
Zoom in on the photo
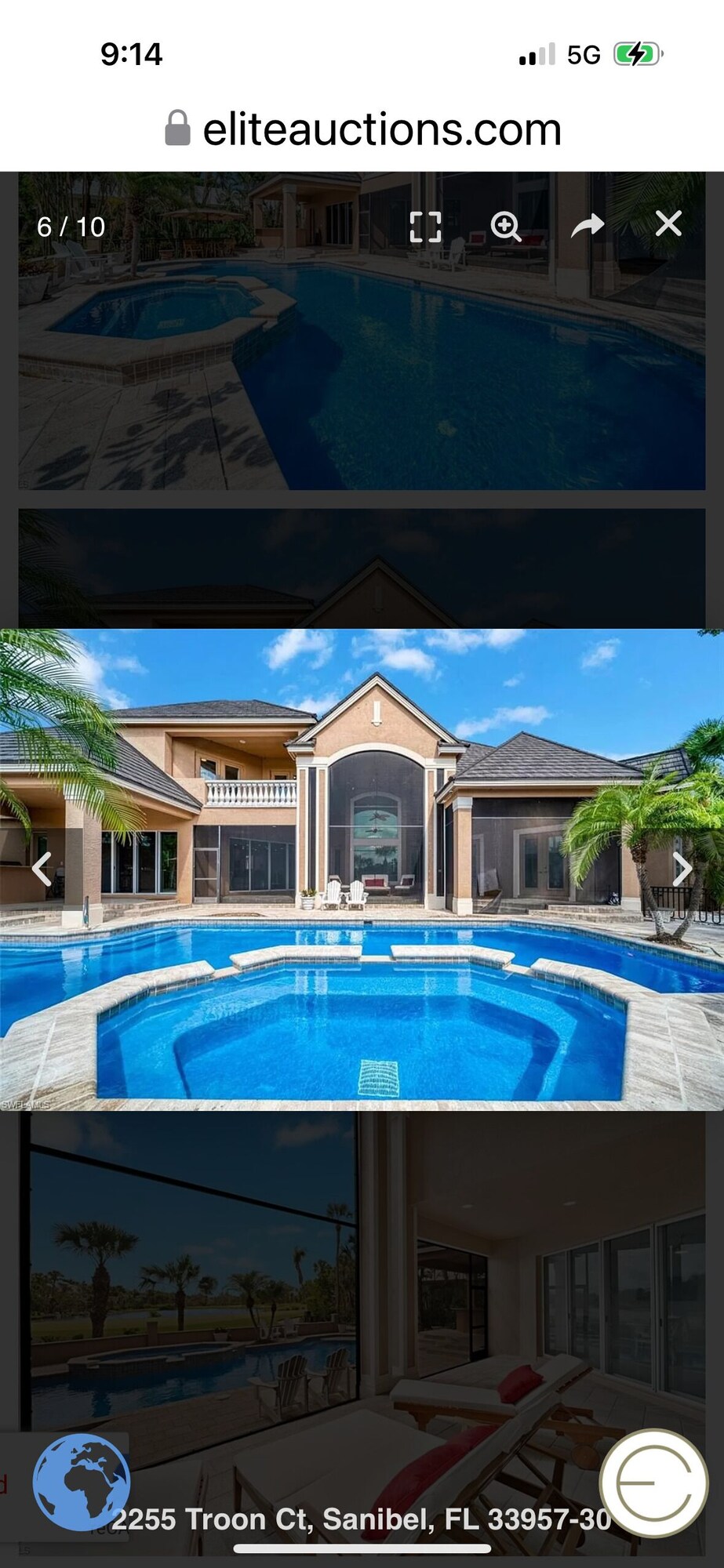coord(506,227)
